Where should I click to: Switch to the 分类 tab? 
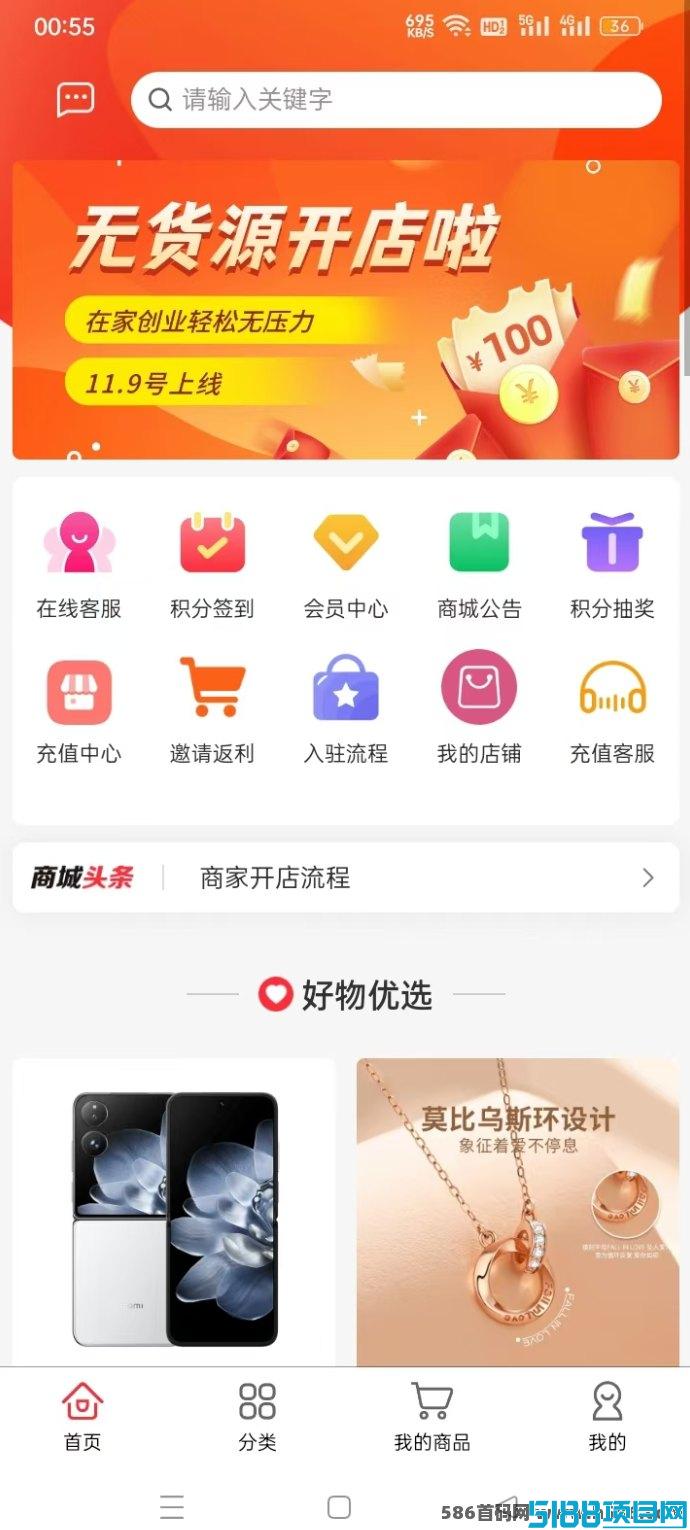(x=257, y=1416)
